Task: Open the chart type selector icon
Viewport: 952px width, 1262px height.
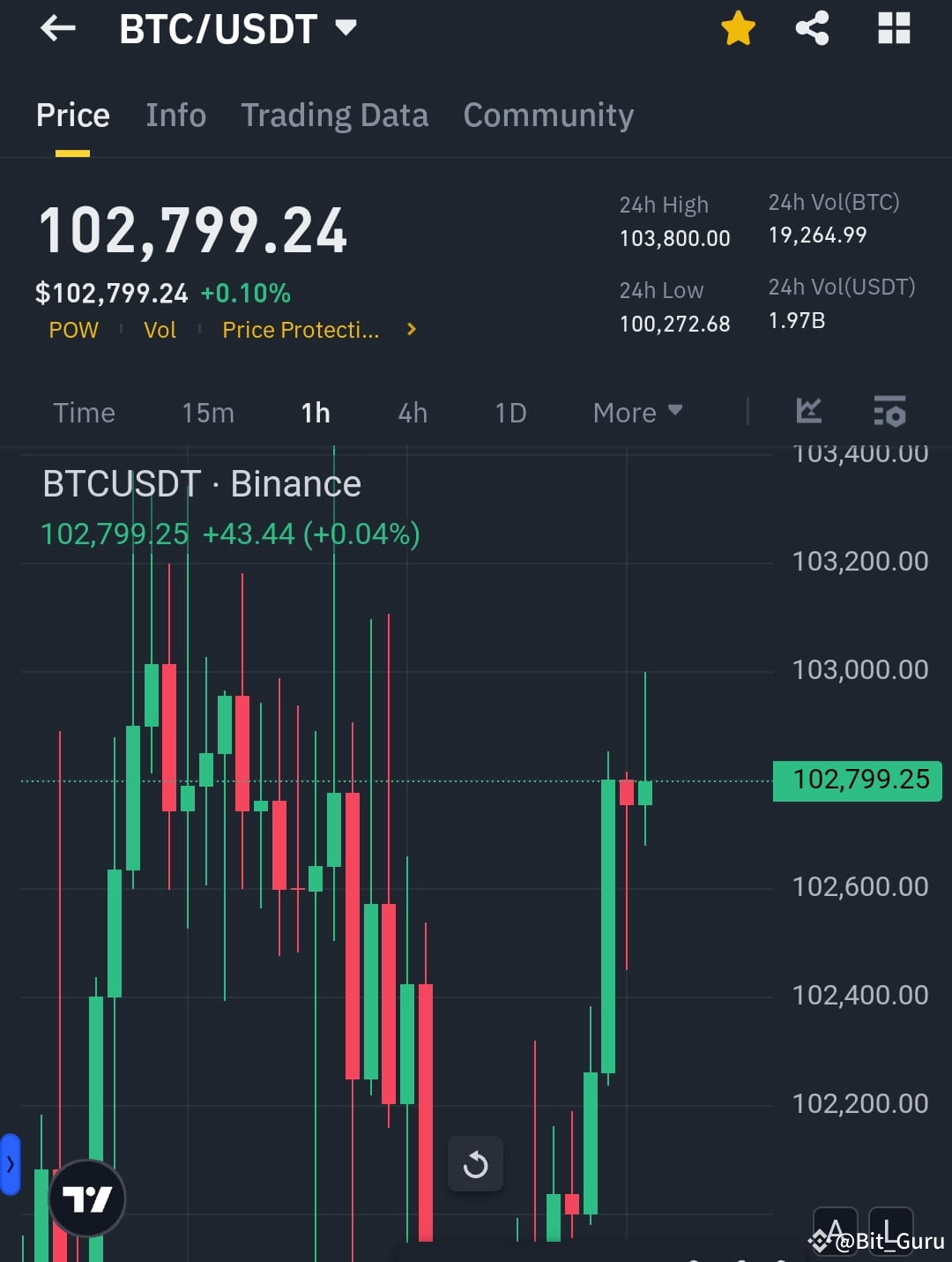Action: click(x=808, y=412)
